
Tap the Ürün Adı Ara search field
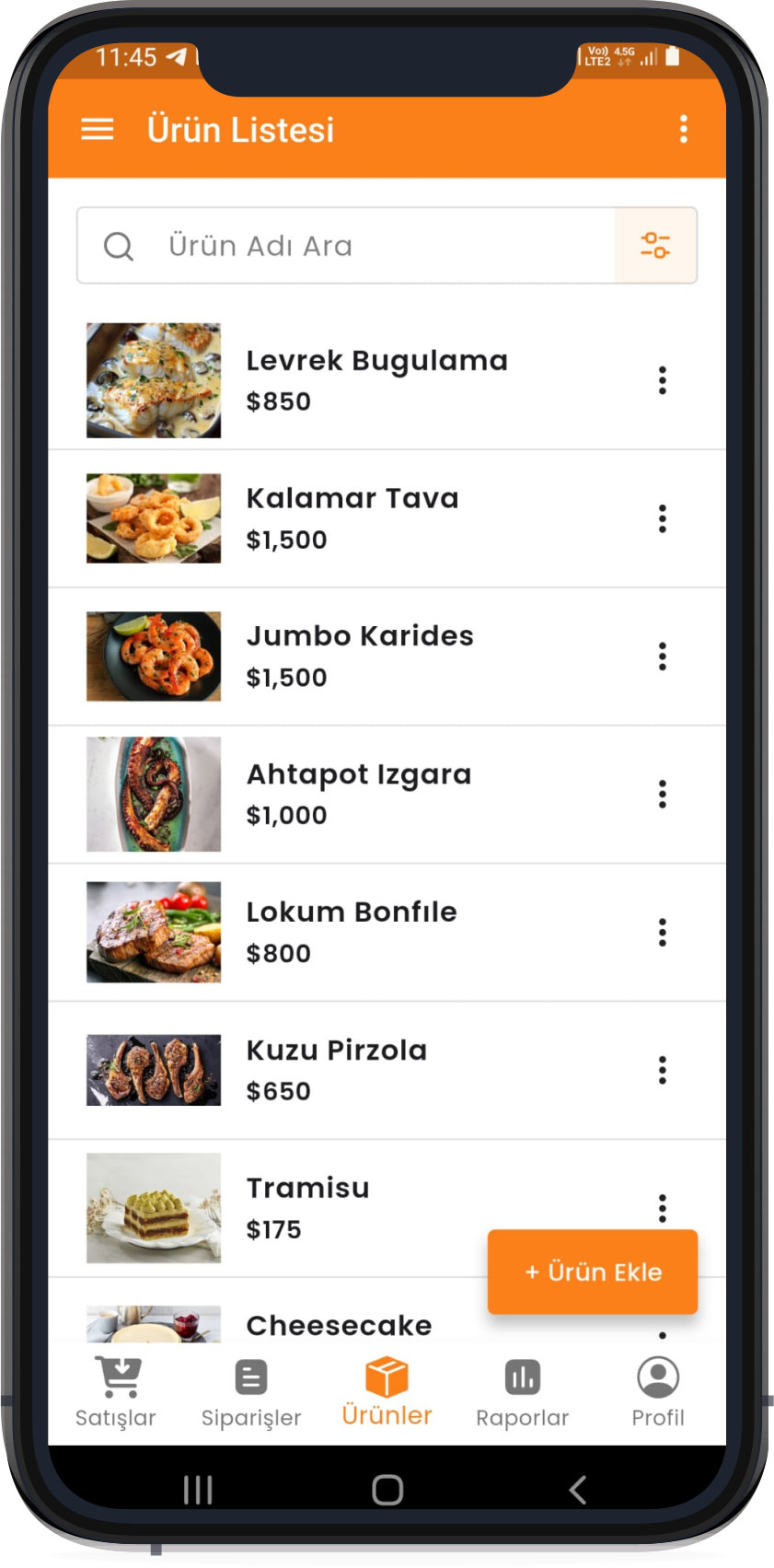pyautogui.click(x=368, y=246)
